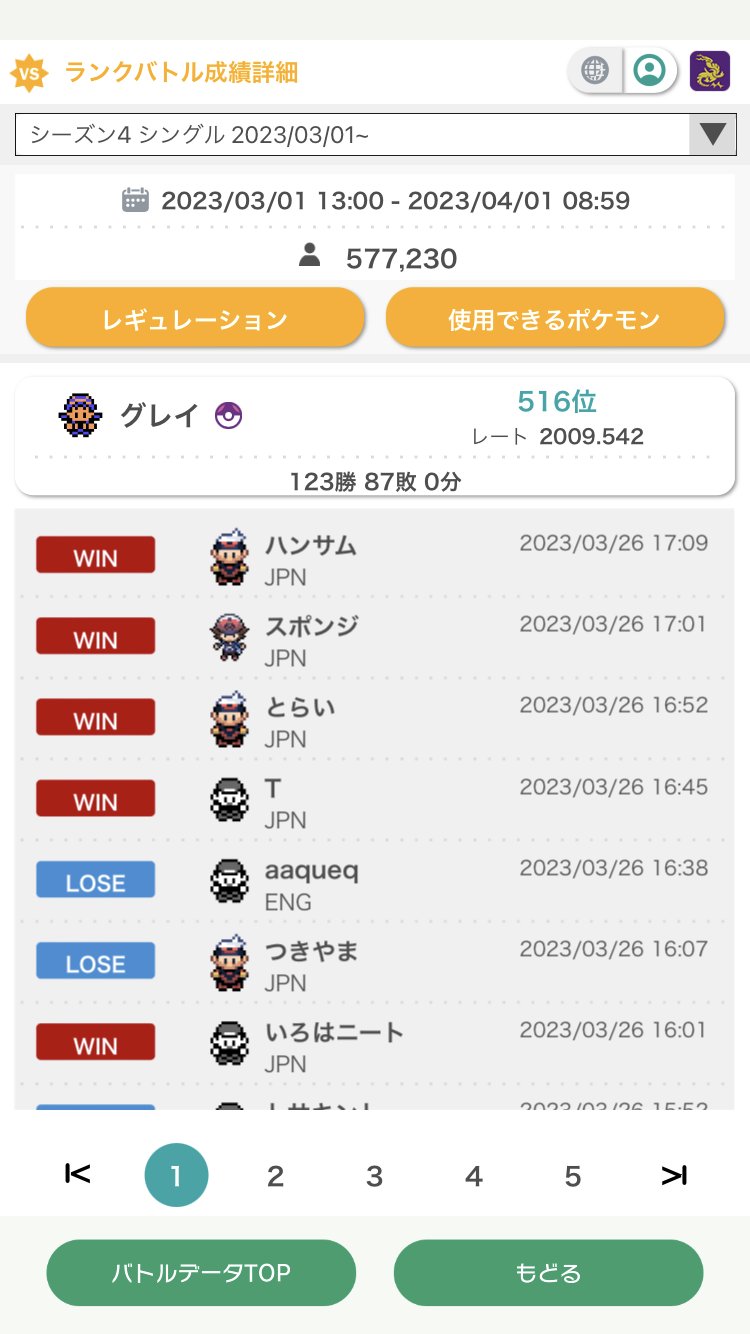The width and height of the screenshot is (750, 1334).
Task: Switch to the personal profile view
Action: pos(650,72)
